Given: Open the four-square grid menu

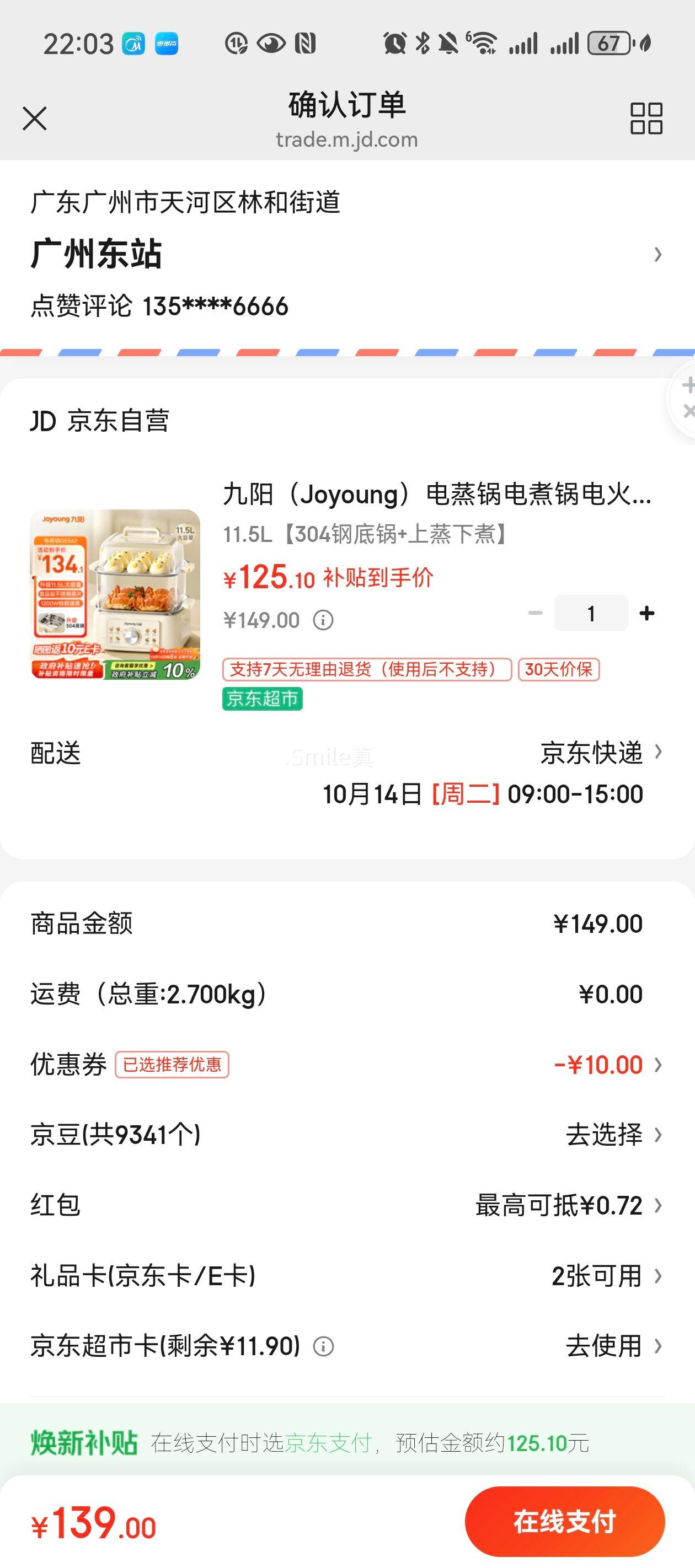Looking at the screenshot, I should click(646, 118).
